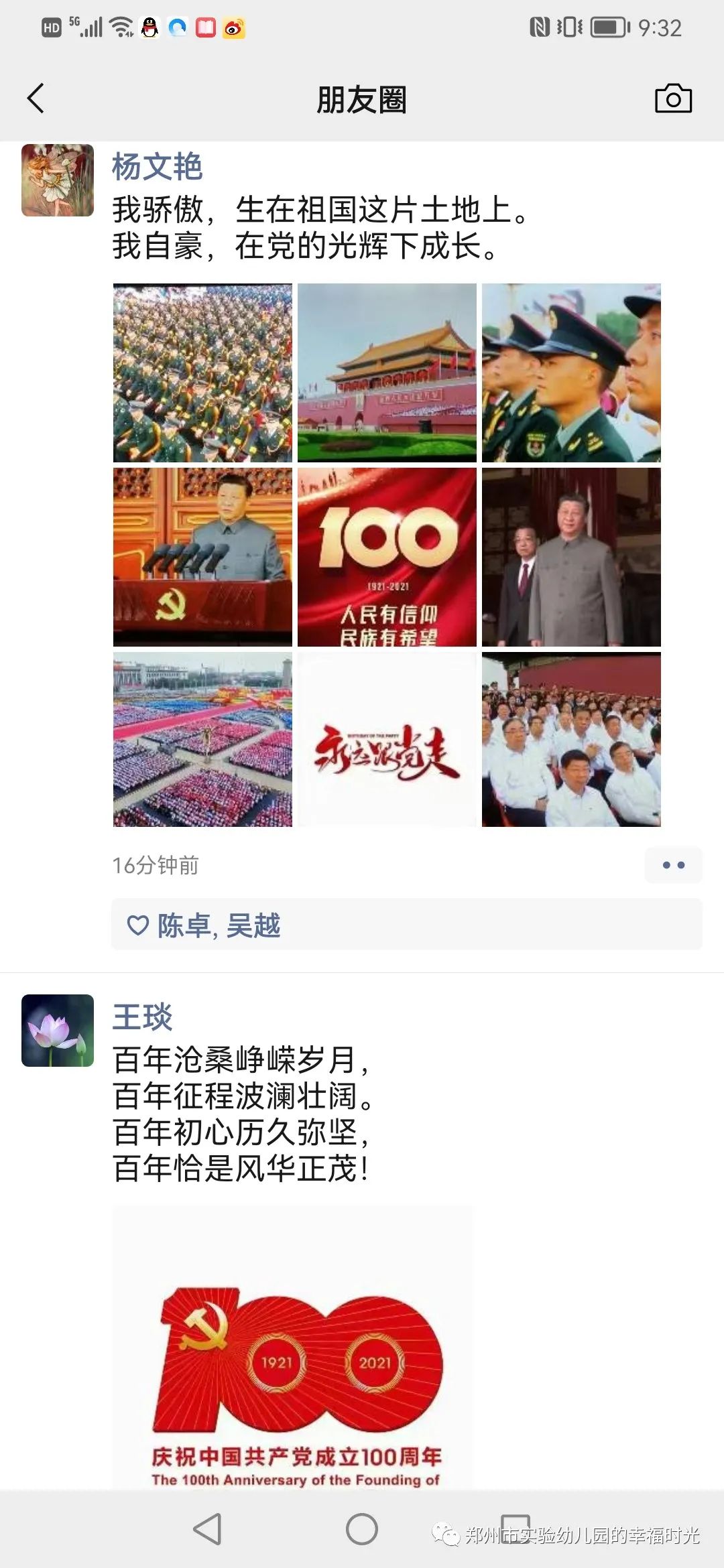Go to the home screen
Screen dimensions: 724x1568
click(361, 1529)
